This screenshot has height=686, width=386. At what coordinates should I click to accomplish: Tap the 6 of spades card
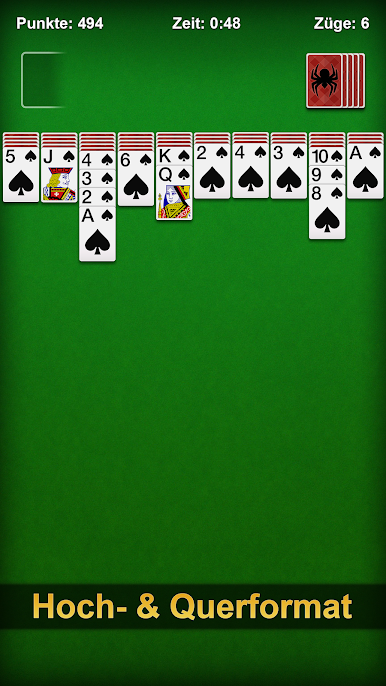pyautogui.click(x=136, y=178)
